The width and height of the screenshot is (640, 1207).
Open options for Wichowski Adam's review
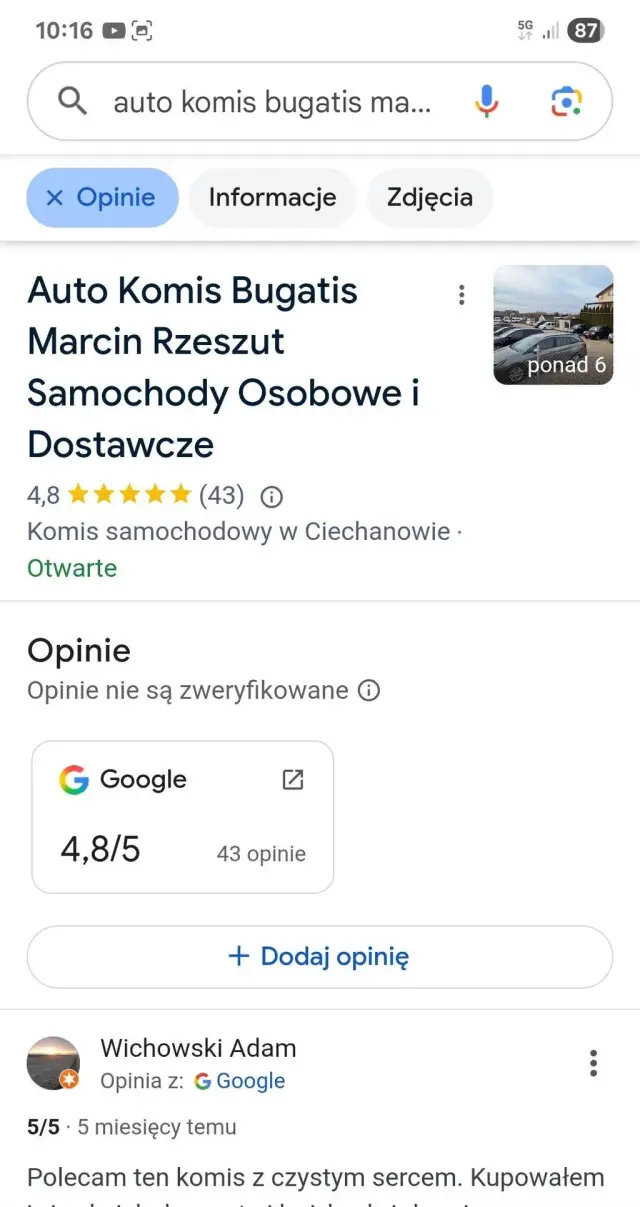593,1063
